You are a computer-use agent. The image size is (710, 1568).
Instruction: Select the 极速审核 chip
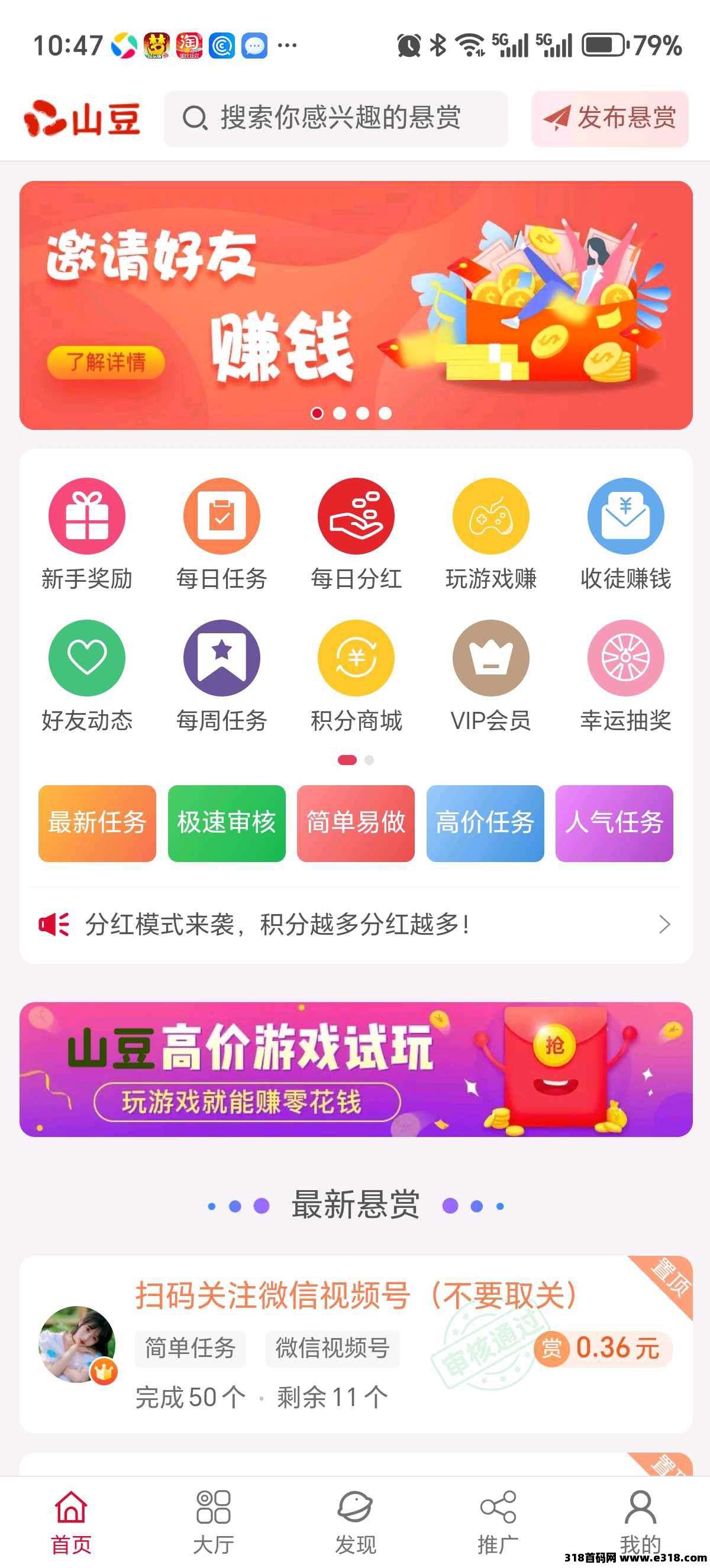[227, 823]
